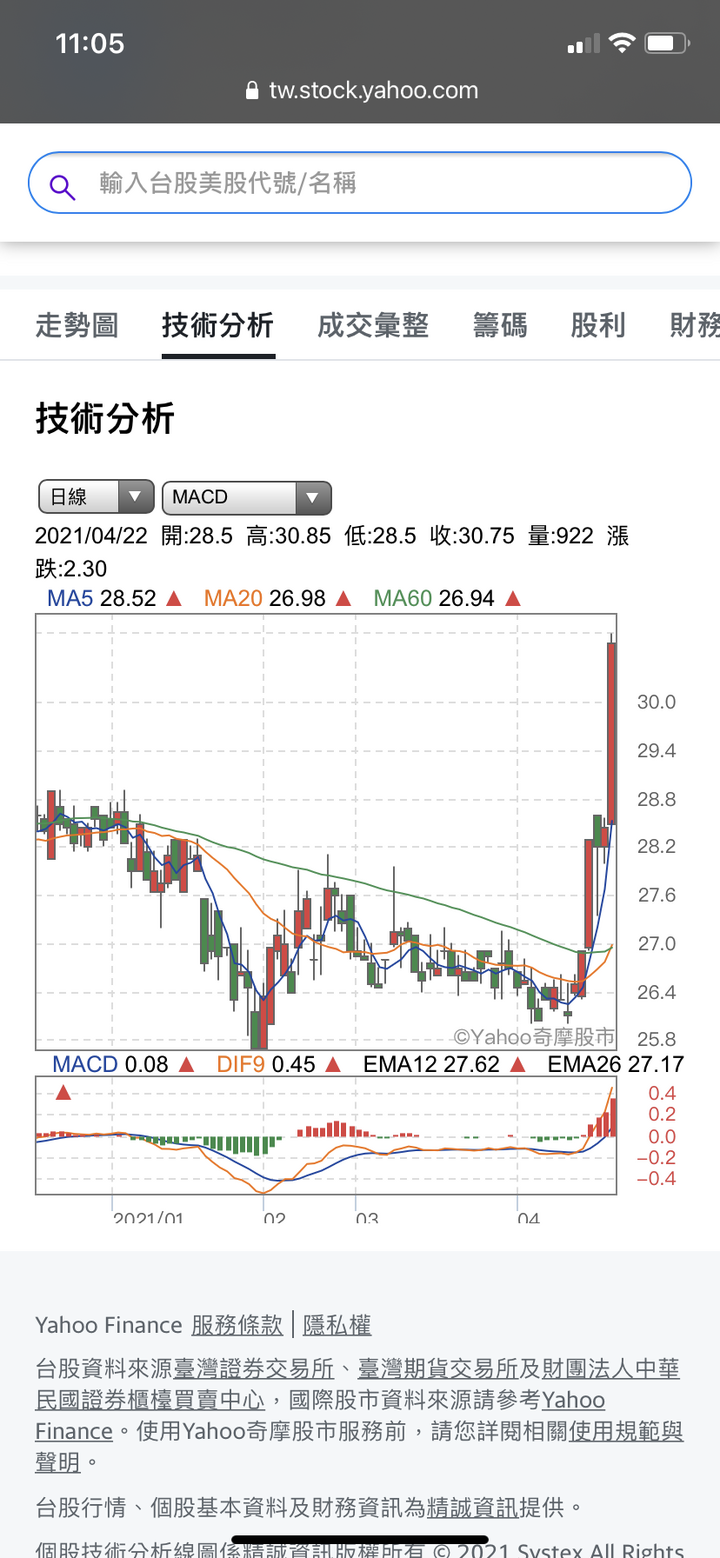Expand the MACD indicator dropdown

pos(246,497)
